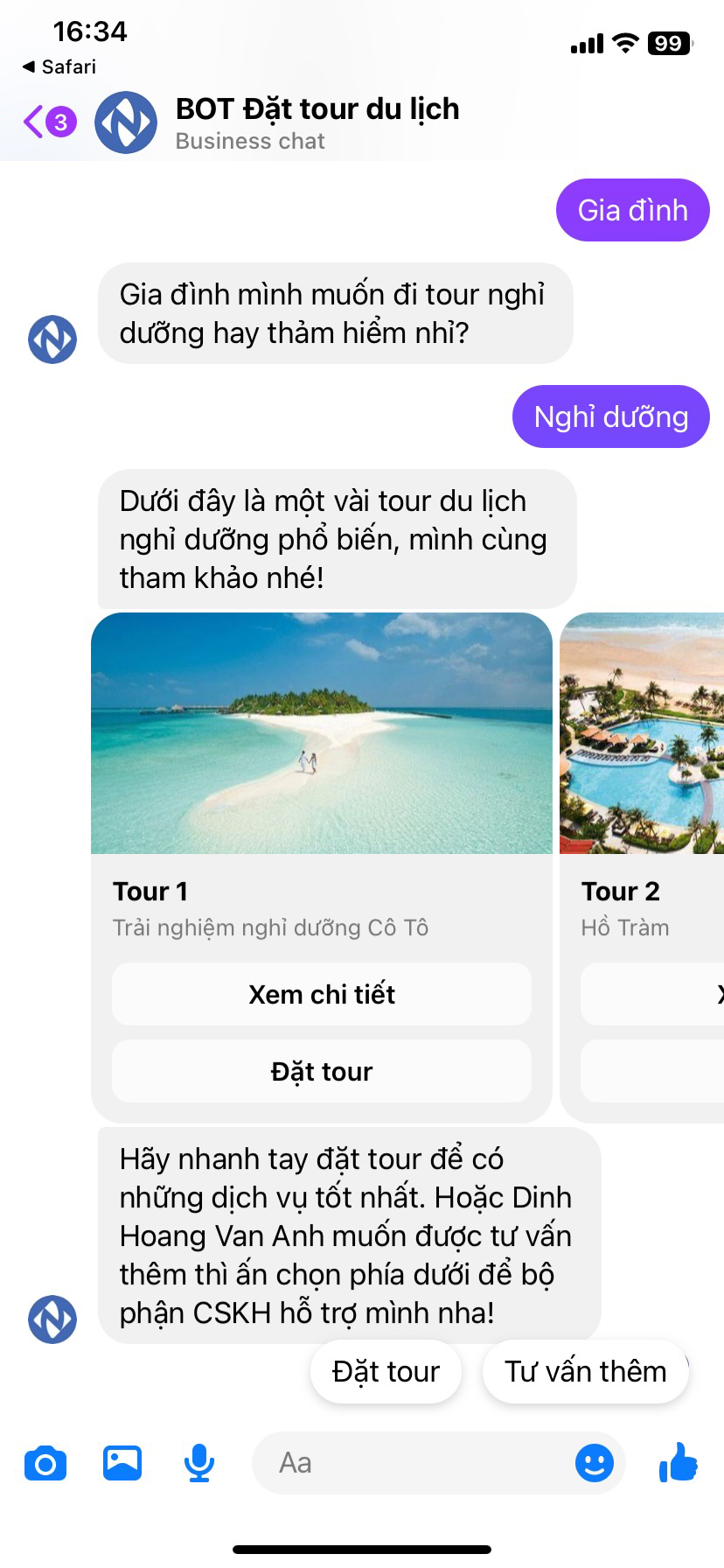Select the Đặt tour quick reply

(386, 1371)
